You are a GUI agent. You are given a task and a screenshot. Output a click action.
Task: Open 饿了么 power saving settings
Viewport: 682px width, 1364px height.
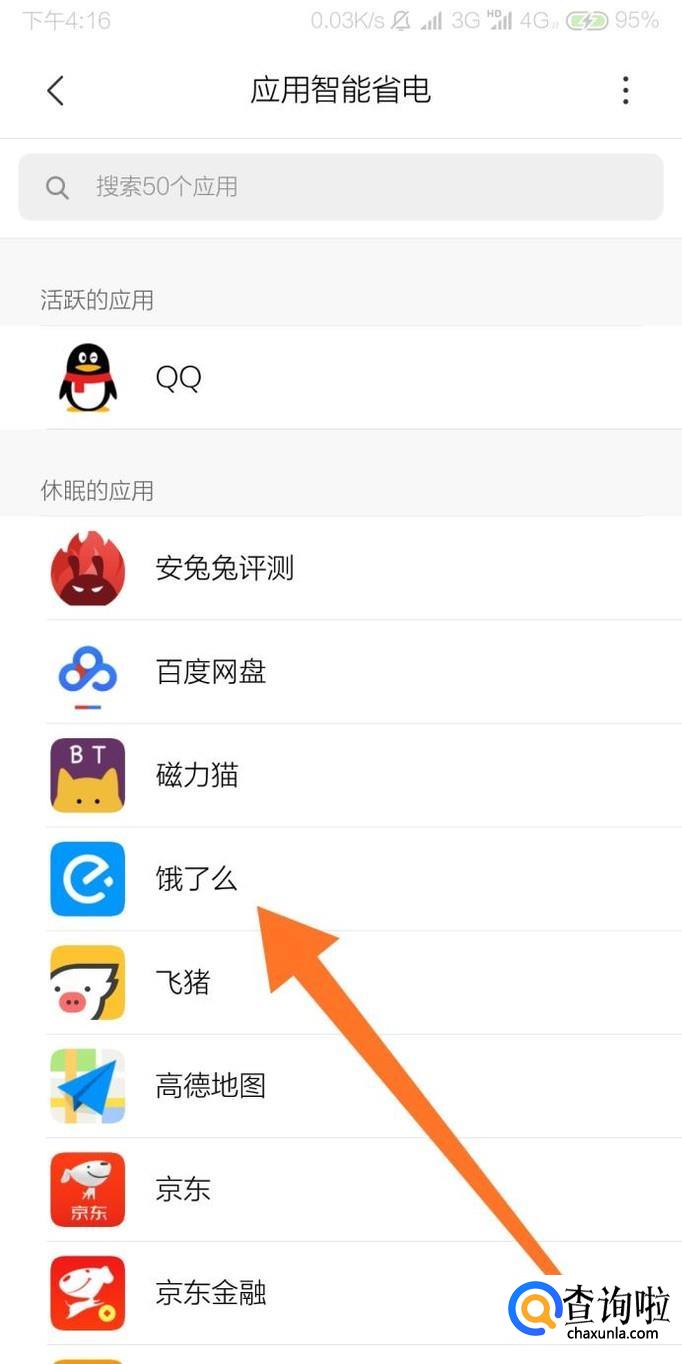tap(340, 879)
